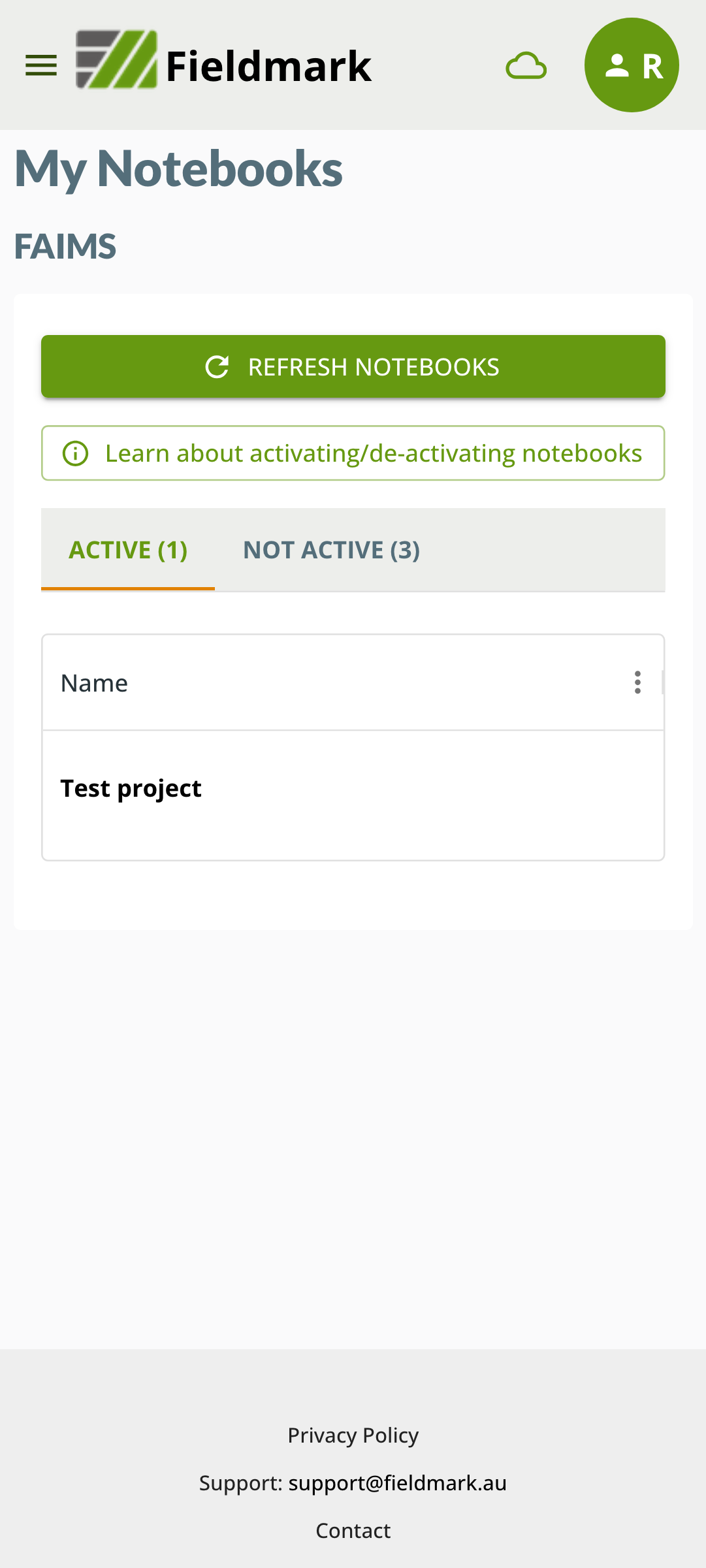Open the Name column options menu

(x=637, y=682)
